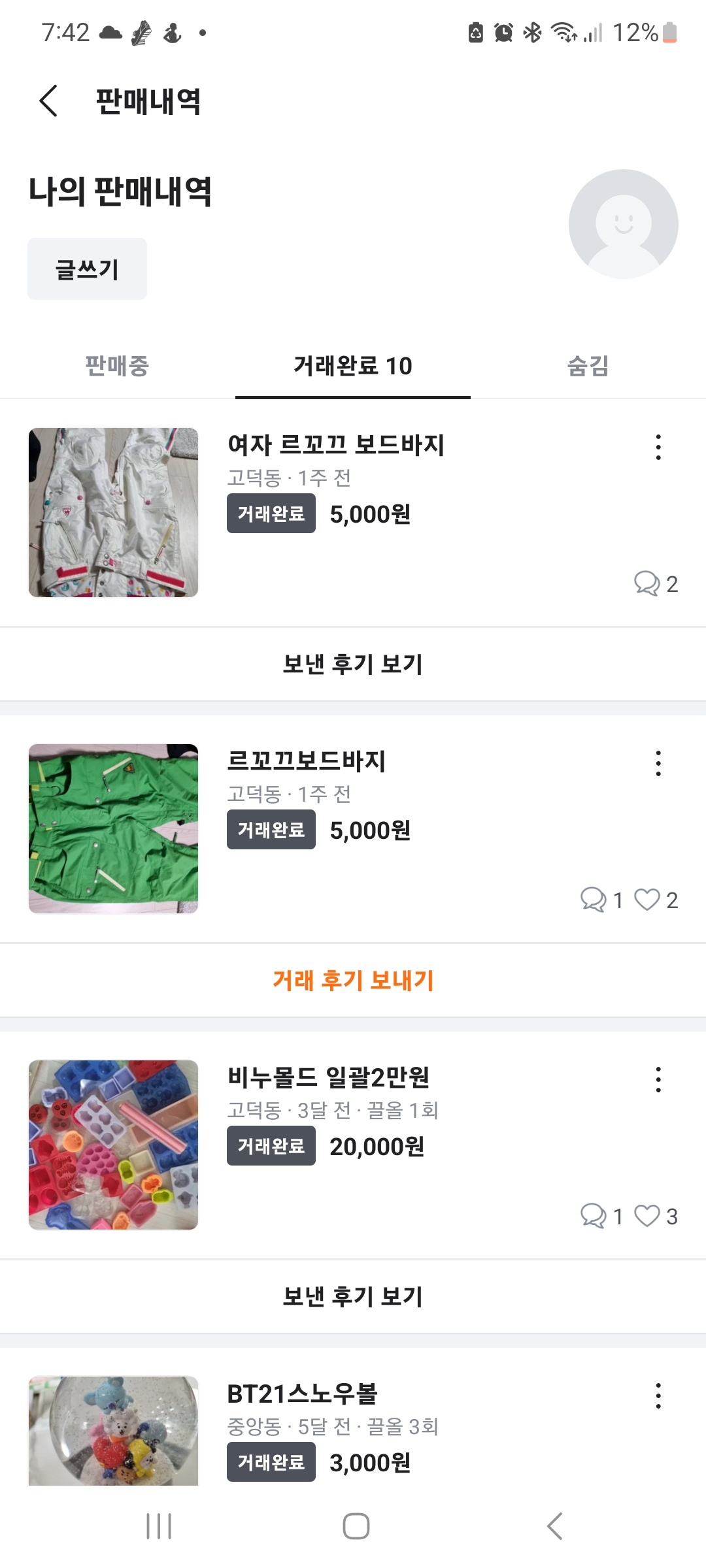Switch to the 숨김 tab

[588, 366]
